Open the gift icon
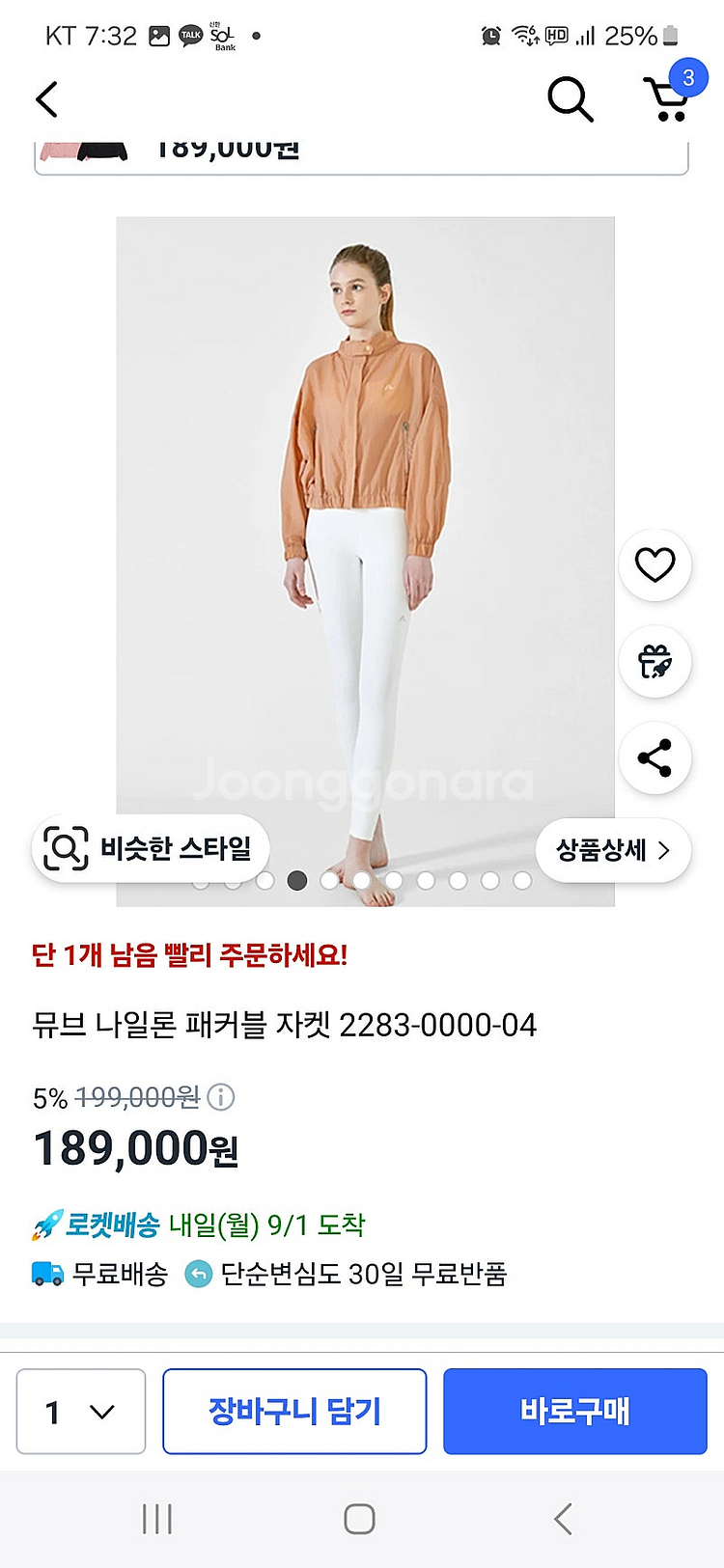 (654, 662)
